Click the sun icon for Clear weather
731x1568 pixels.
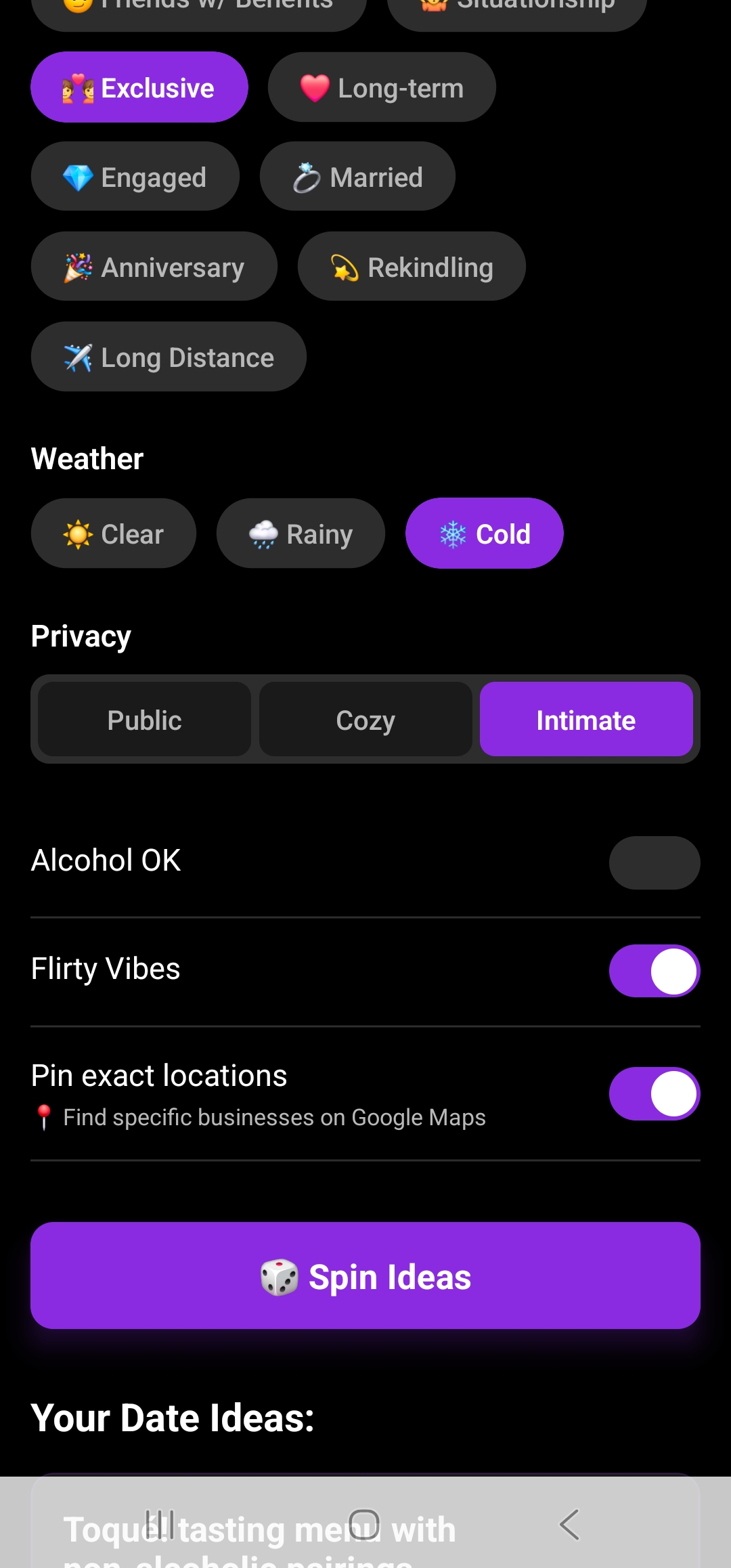click(x=79, y=533)
